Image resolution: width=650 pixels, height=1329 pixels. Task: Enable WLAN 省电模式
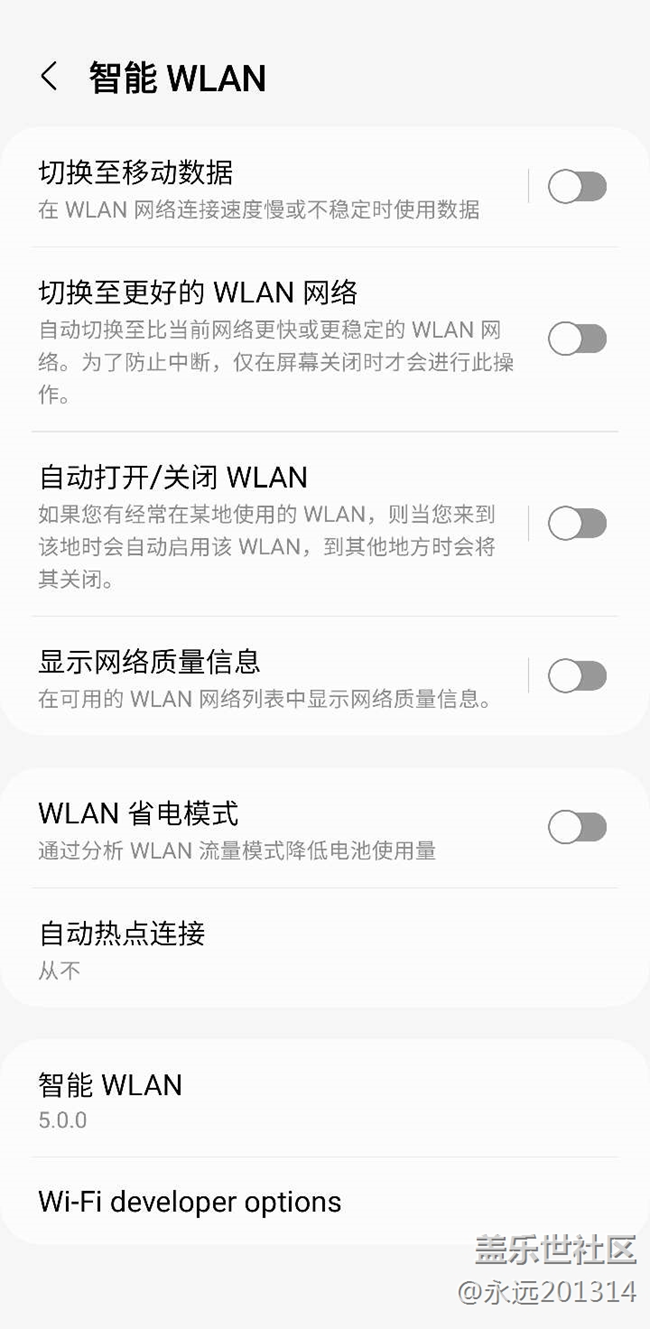point(577,827)
